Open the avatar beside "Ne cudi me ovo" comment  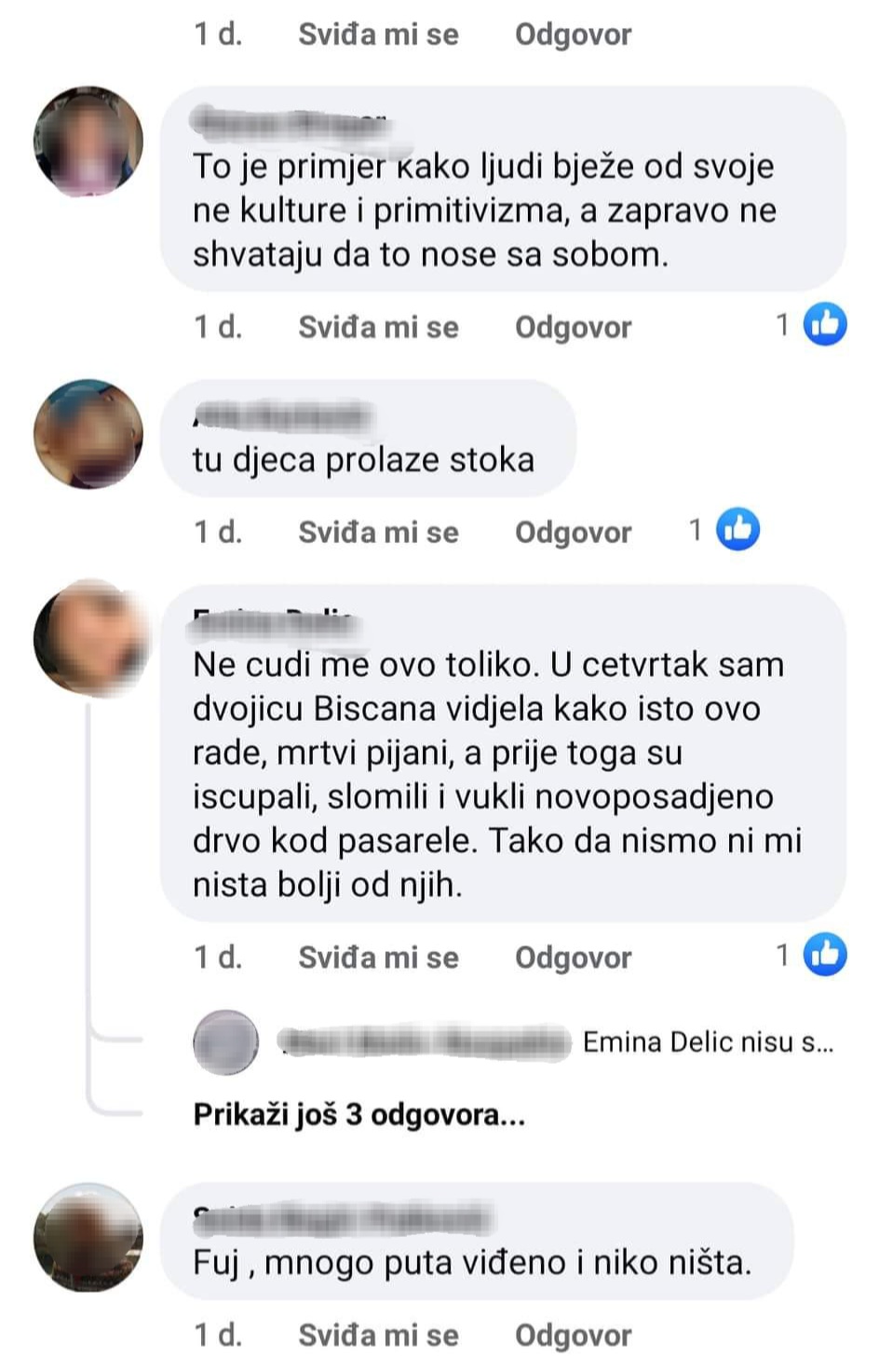(x=88, y=638)
